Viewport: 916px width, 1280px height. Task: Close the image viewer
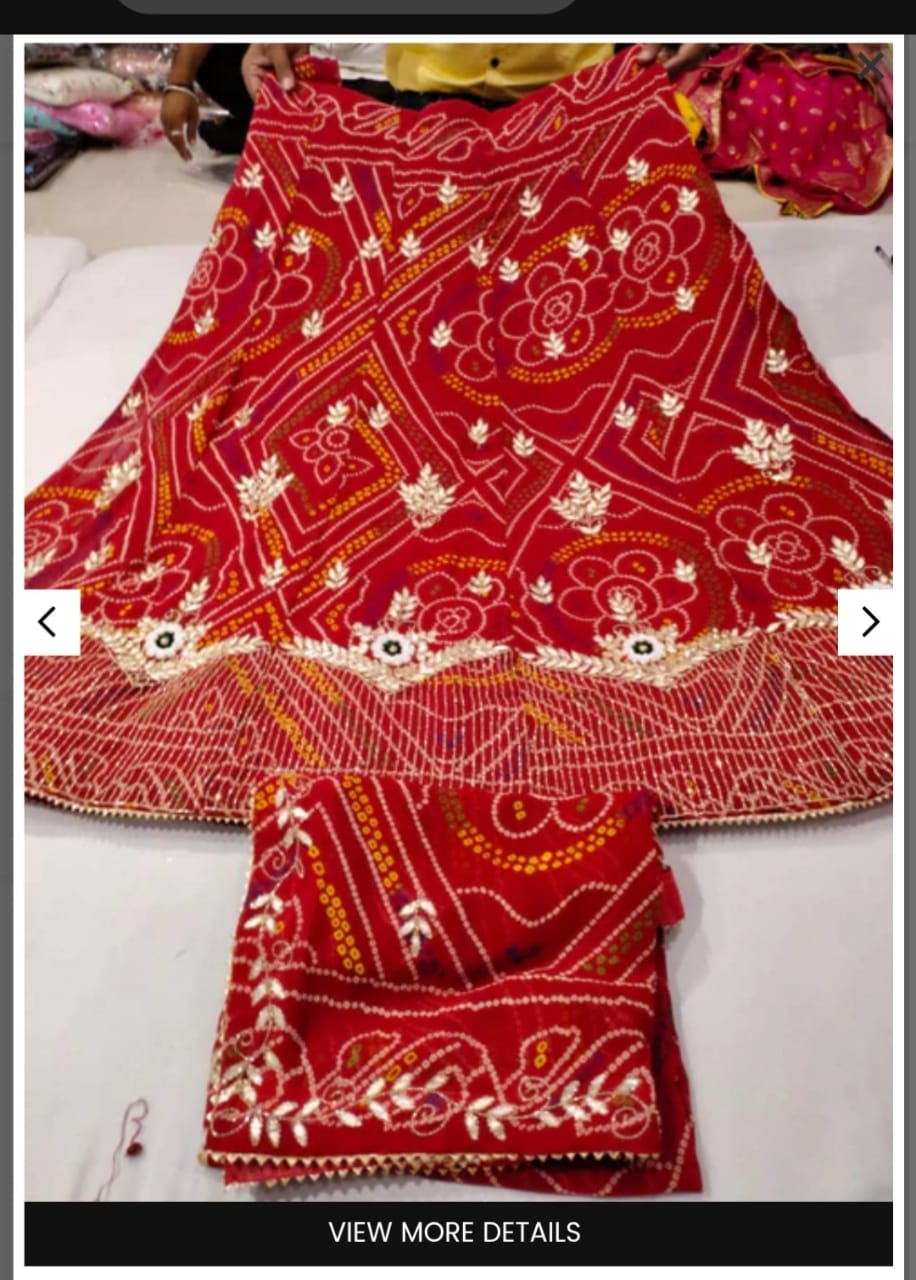[x=869, y=66]
